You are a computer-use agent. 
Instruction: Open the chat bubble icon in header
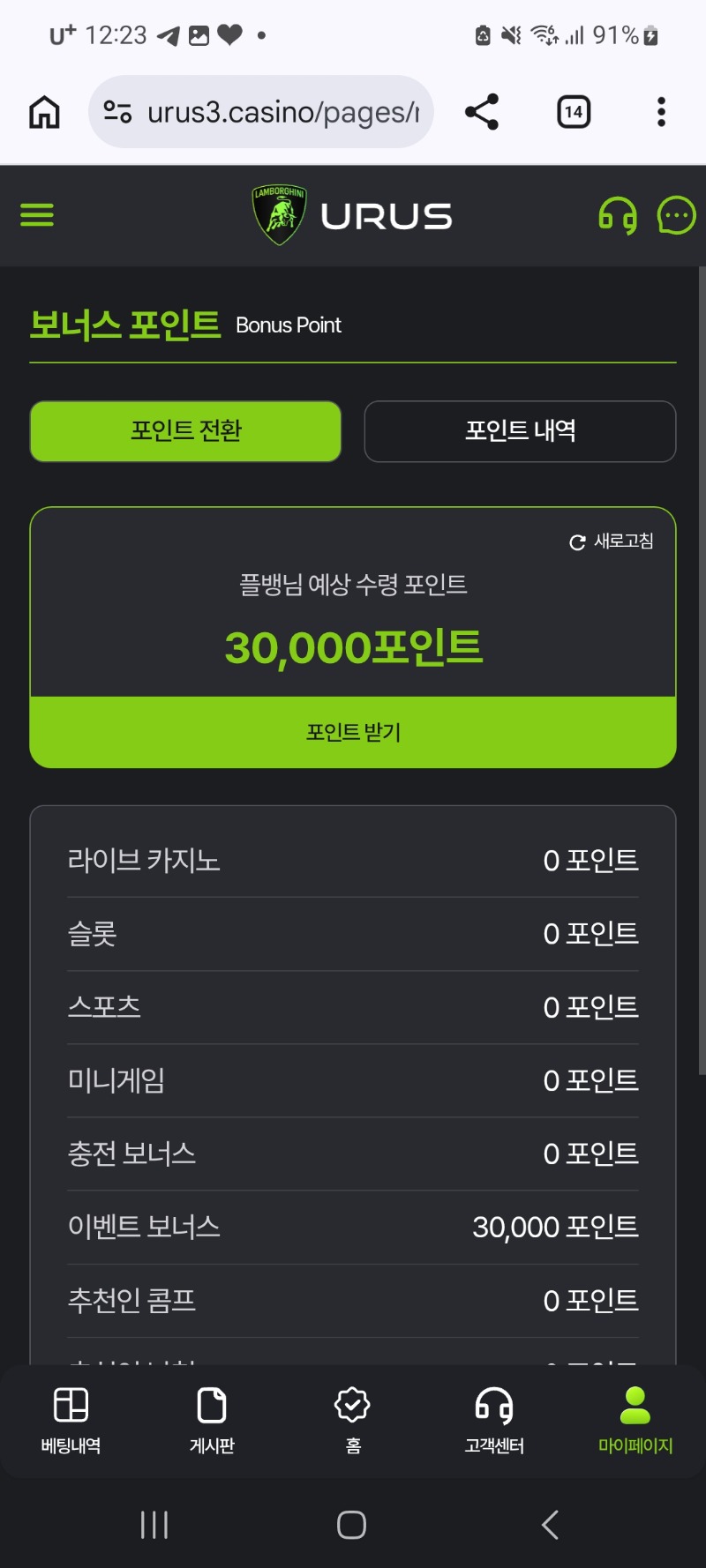(677, 215)
